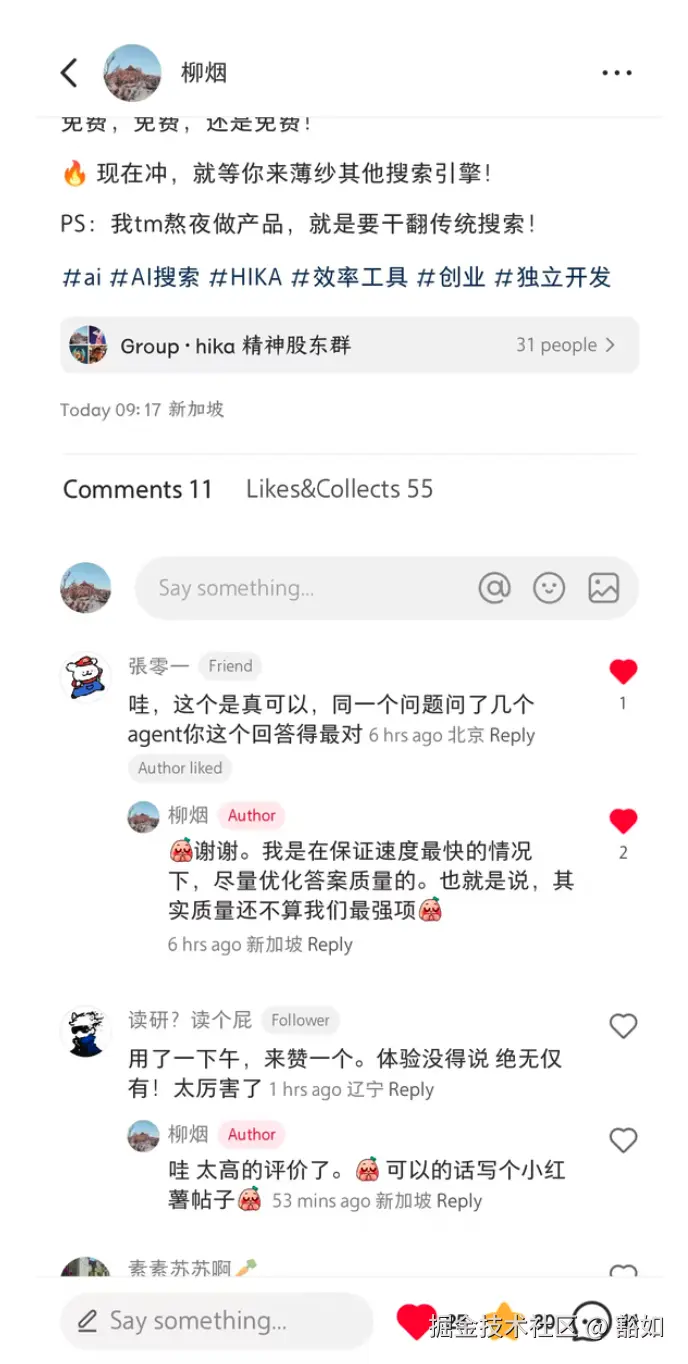Open the three-dot overflow menu
The width and height of the screenshot is (688, 1364).
[x=616, y=73]
